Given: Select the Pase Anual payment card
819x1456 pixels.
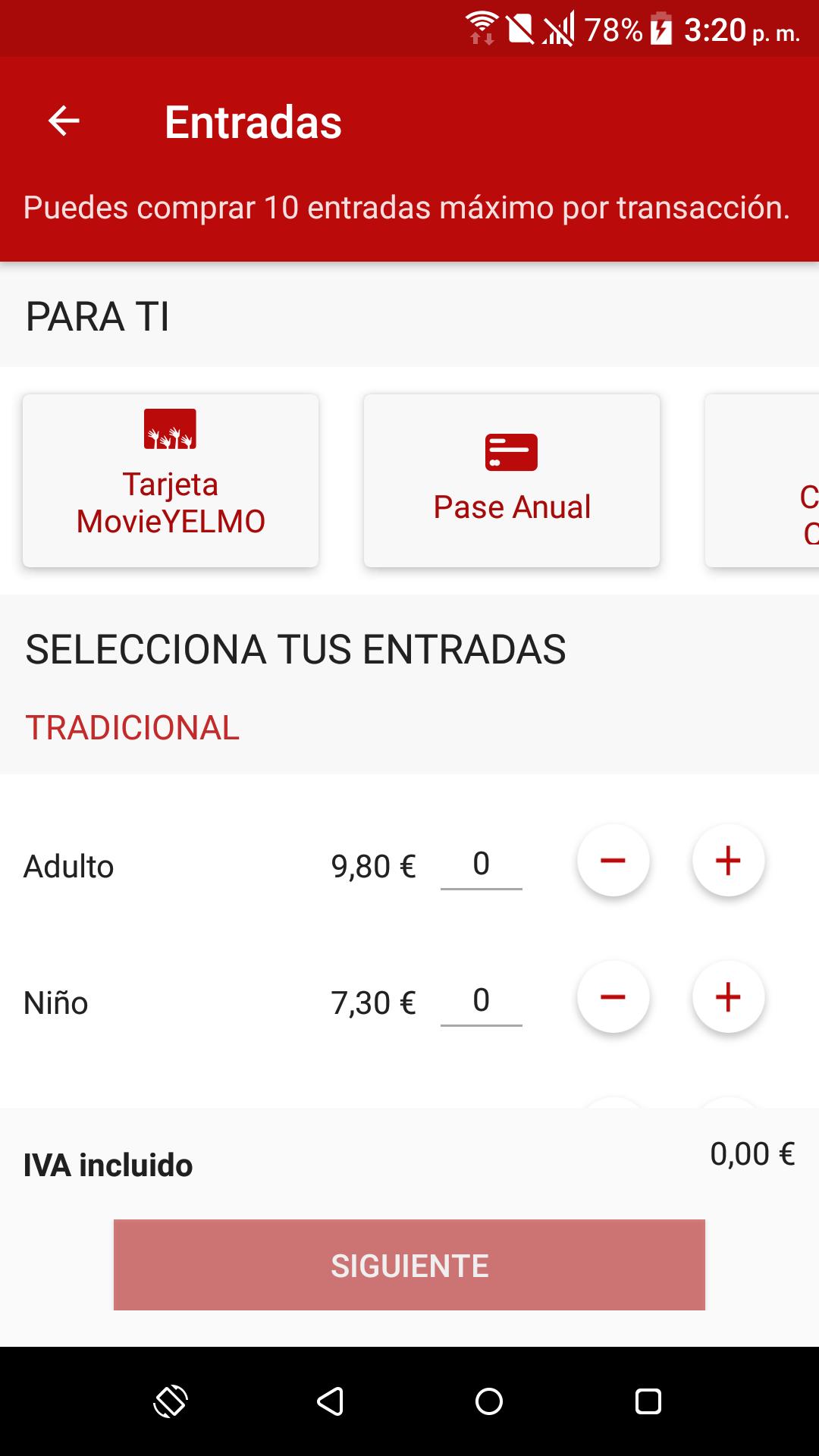Looking at the screenshot, I should [x=512, y=480].
